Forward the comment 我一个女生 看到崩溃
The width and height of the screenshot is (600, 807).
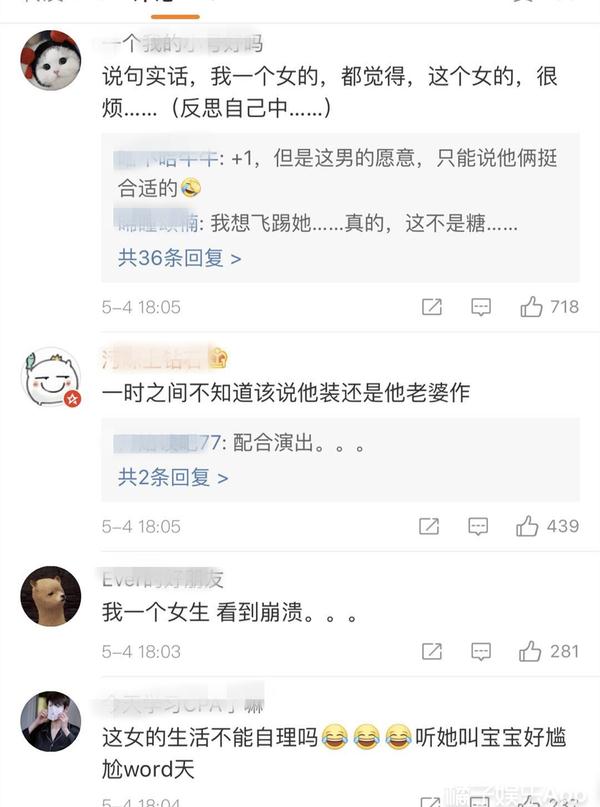[x=432, y=651]
